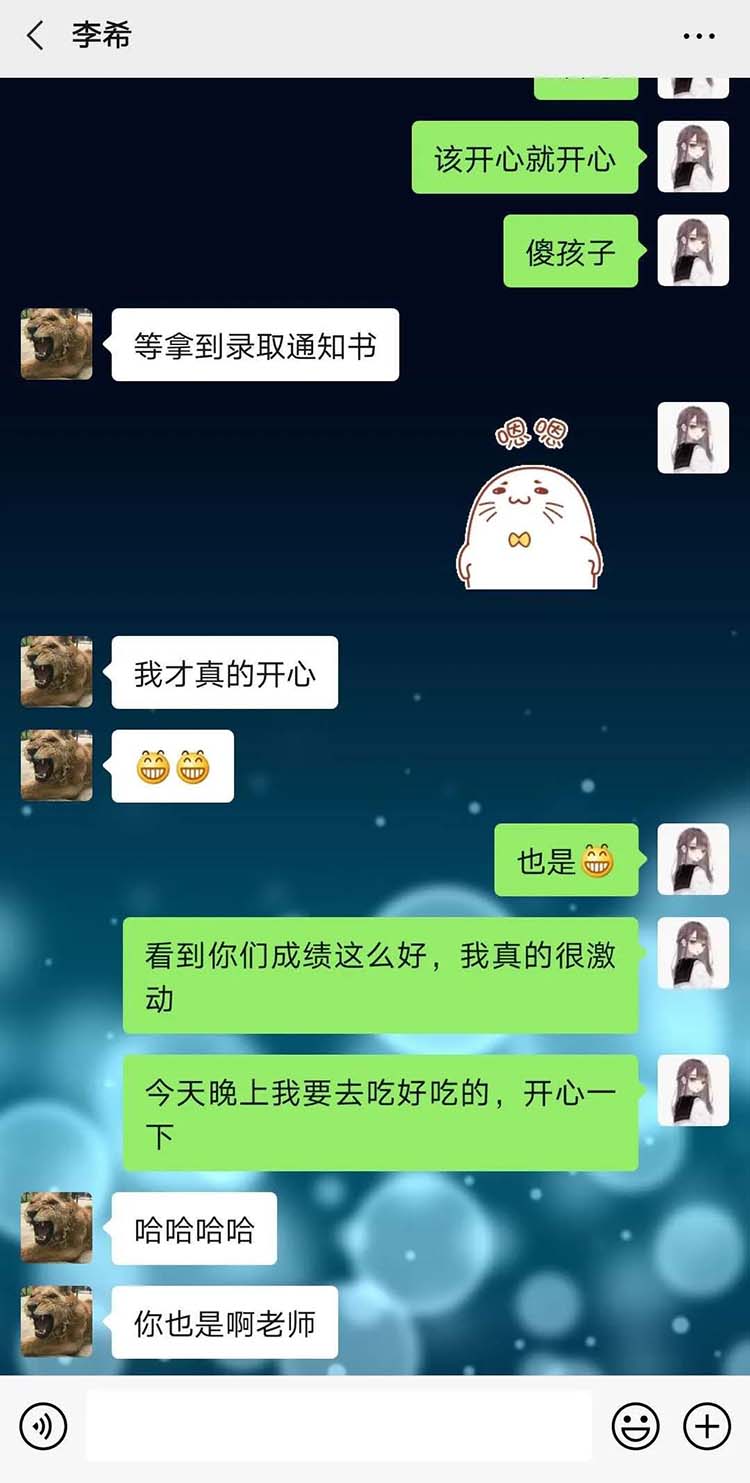Open the plus attachments menu

click(707, 1426)
